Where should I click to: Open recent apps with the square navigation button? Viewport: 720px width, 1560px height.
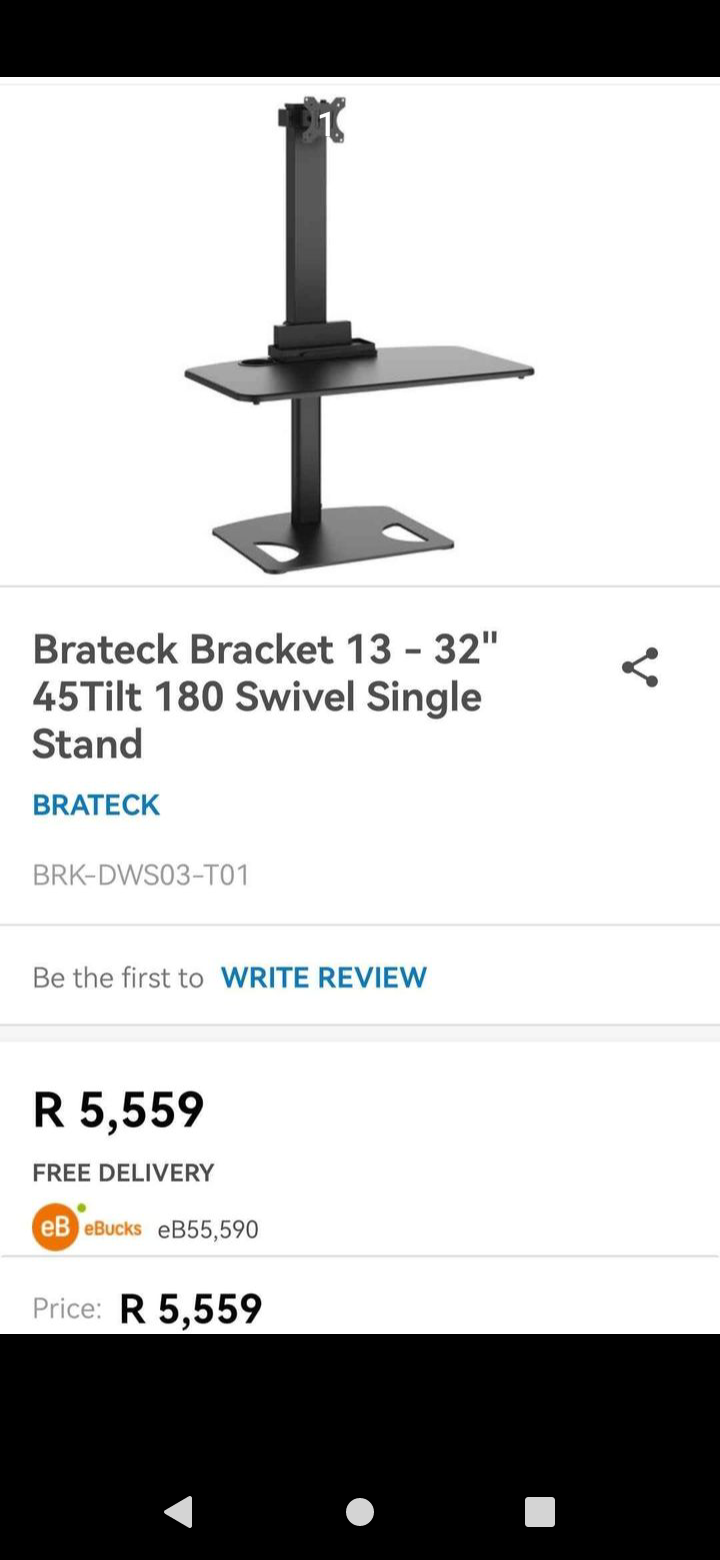(538, 1514)
